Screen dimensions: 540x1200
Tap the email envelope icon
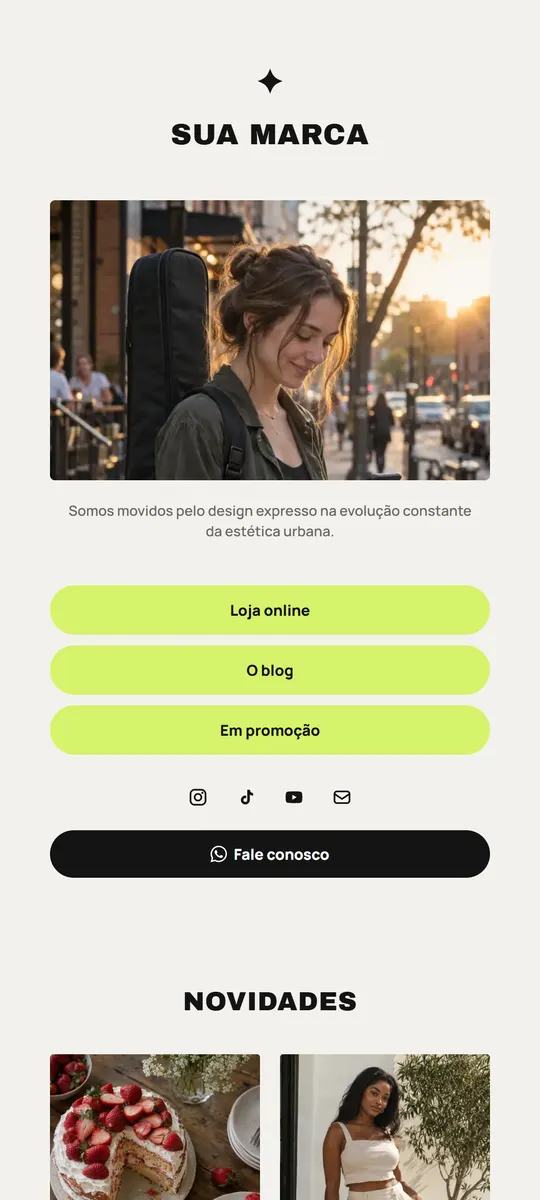(x=342, y=797)
